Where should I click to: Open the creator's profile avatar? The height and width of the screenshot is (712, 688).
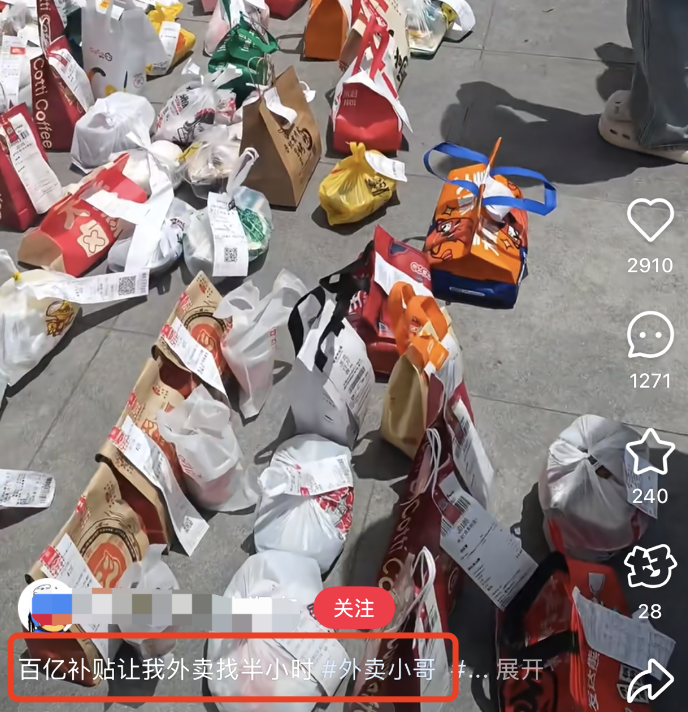pos(47,607)
